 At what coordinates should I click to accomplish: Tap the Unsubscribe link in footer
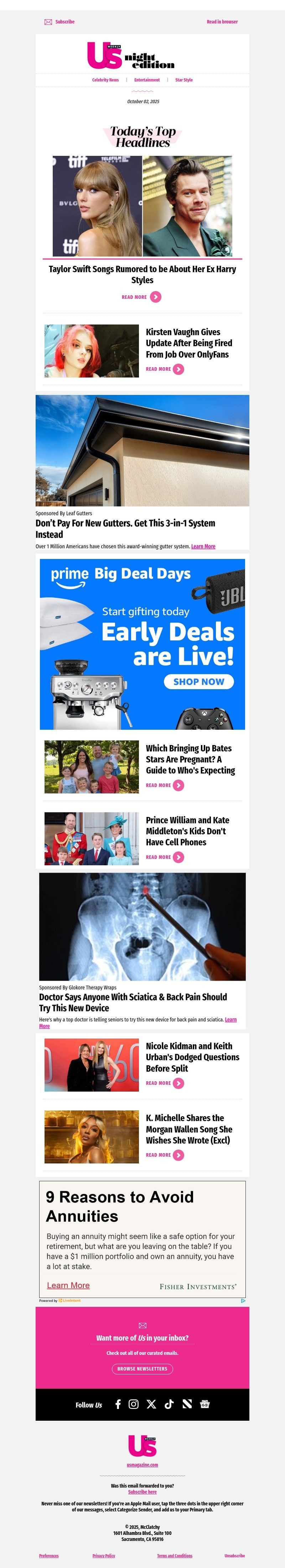point(234,1555)
